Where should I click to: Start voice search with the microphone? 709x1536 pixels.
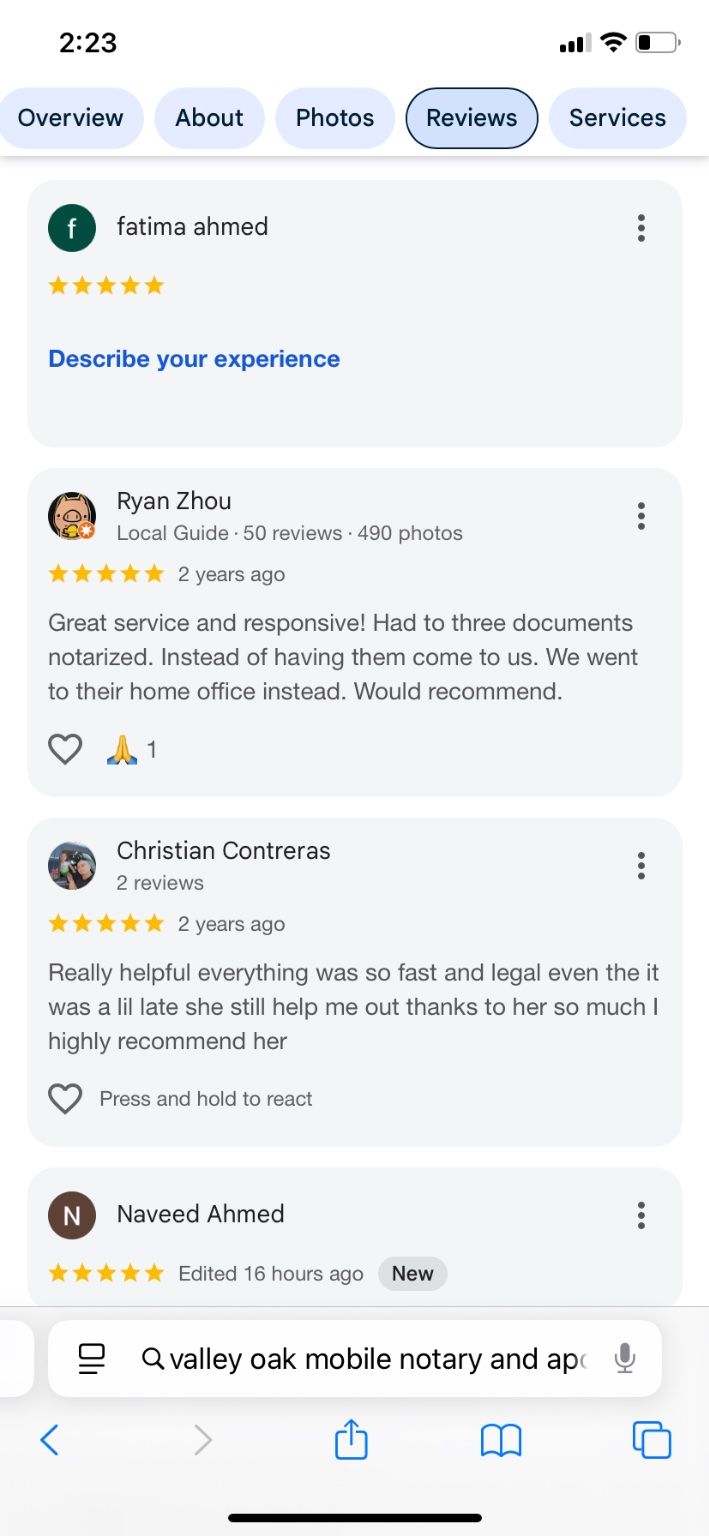(625, 1358)
